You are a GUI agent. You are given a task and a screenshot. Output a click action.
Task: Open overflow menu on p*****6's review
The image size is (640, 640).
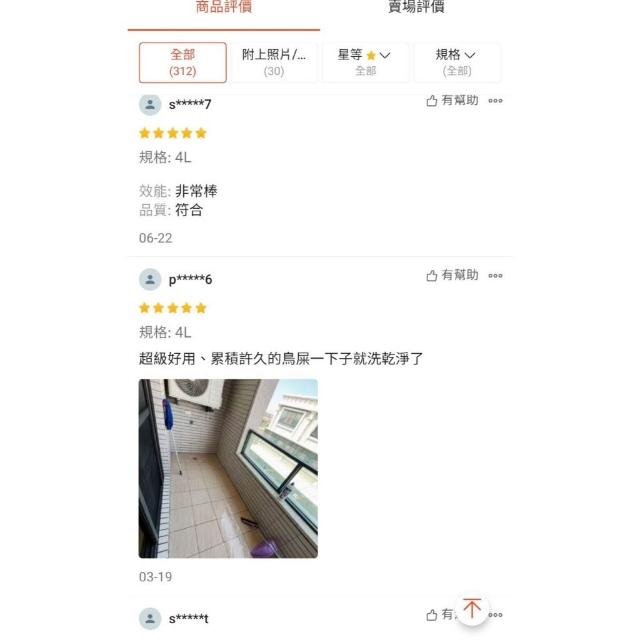point(495,276)
